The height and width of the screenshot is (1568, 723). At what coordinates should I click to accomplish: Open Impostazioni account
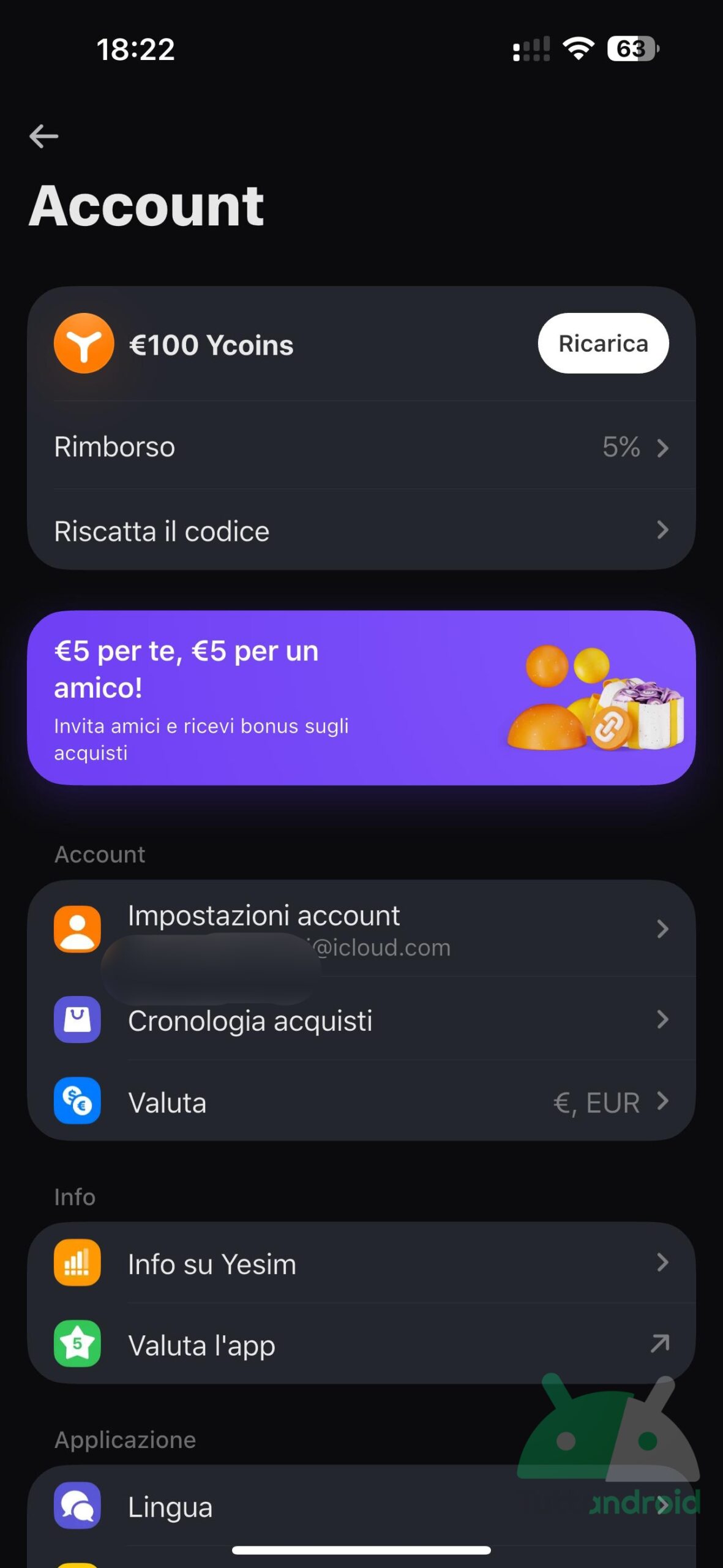pos(361,929)
